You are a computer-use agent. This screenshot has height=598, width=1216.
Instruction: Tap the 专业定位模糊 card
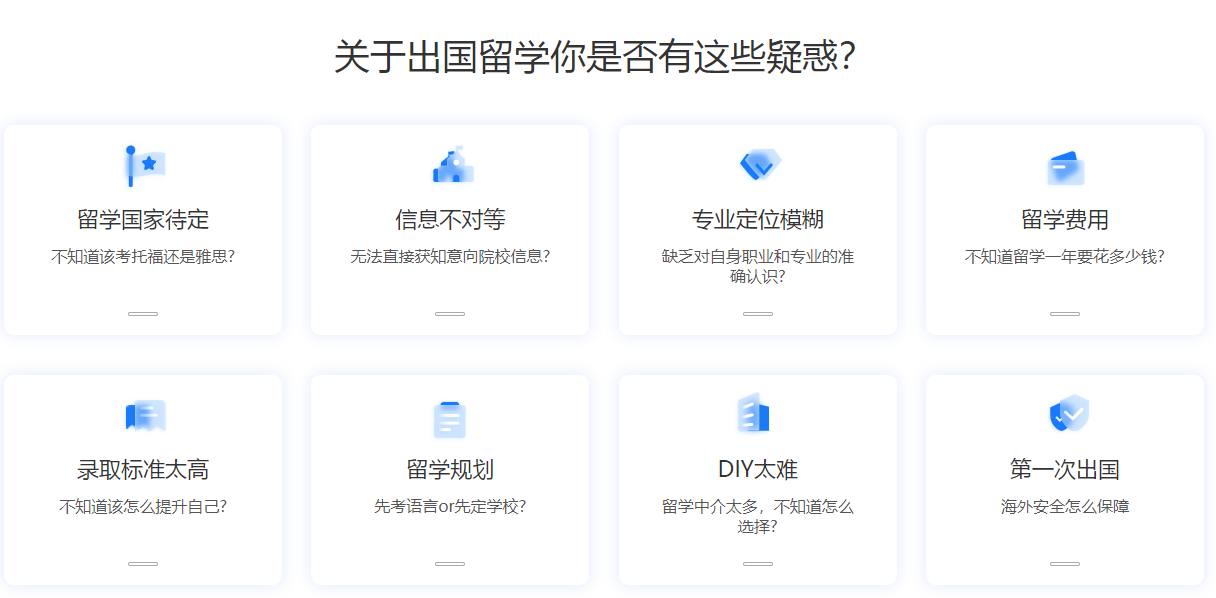758,229
